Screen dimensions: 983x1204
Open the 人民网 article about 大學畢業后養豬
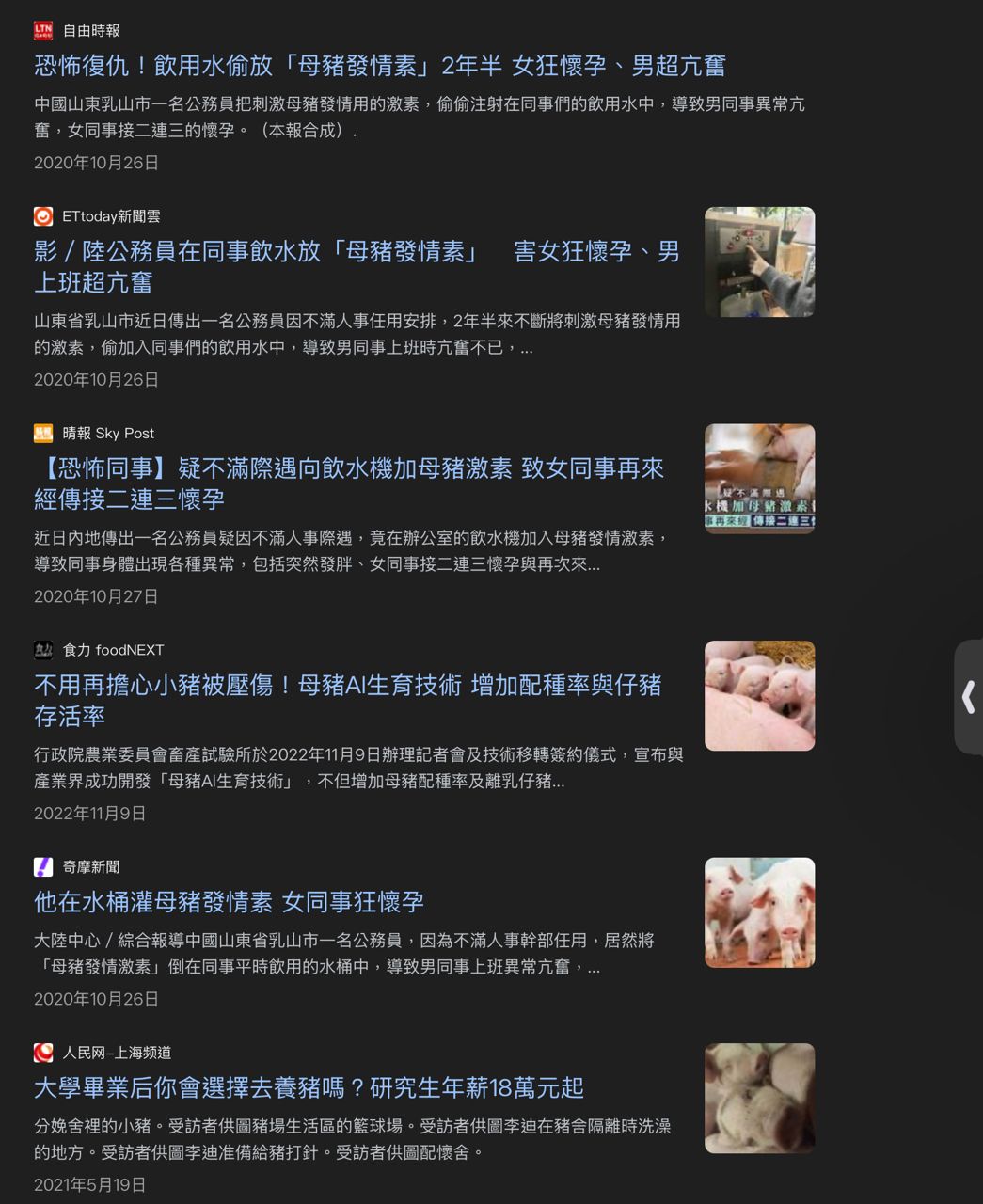[309, 1088]
